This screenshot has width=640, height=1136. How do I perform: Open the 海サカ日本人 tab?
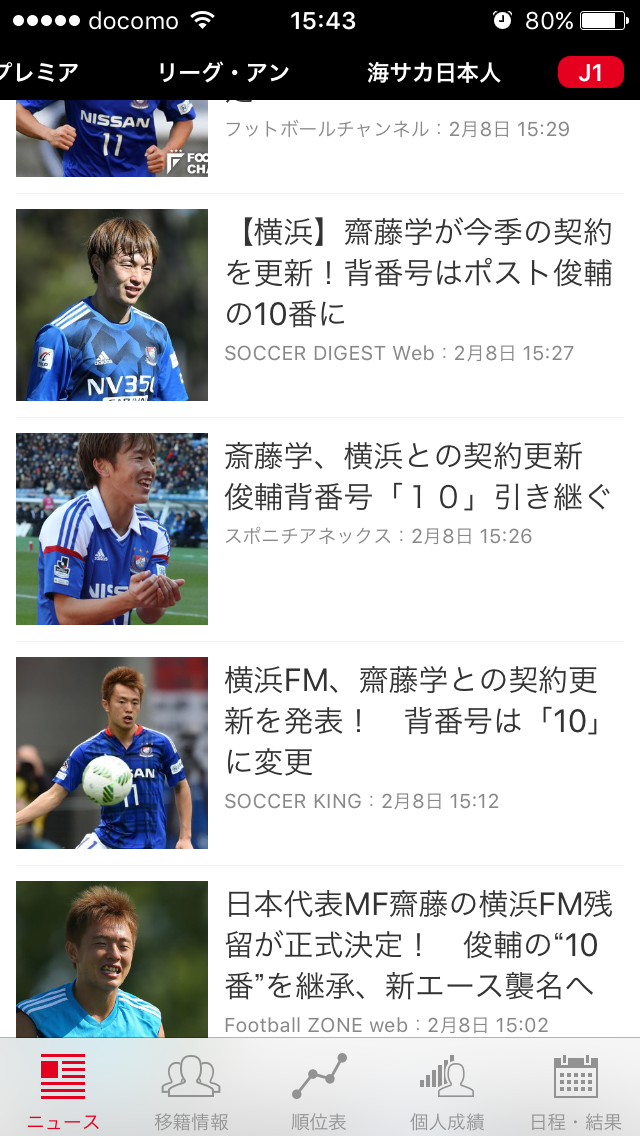tap(433, 72)
